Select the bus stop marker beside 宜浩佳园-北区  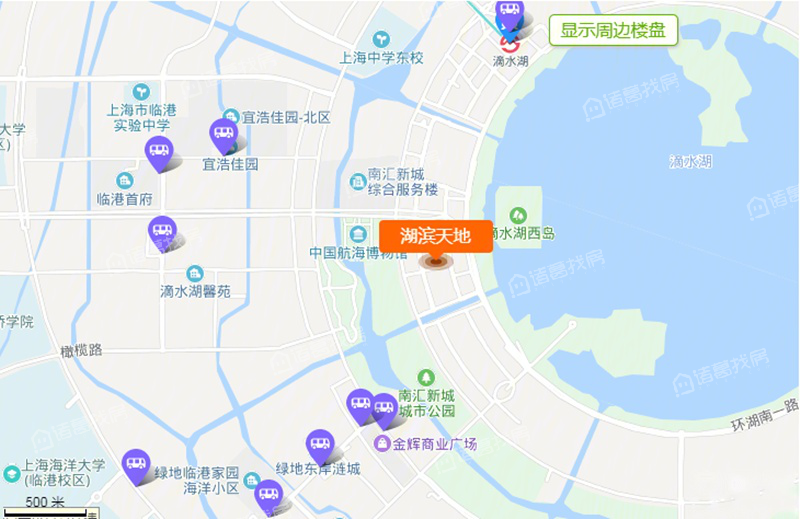223,133
